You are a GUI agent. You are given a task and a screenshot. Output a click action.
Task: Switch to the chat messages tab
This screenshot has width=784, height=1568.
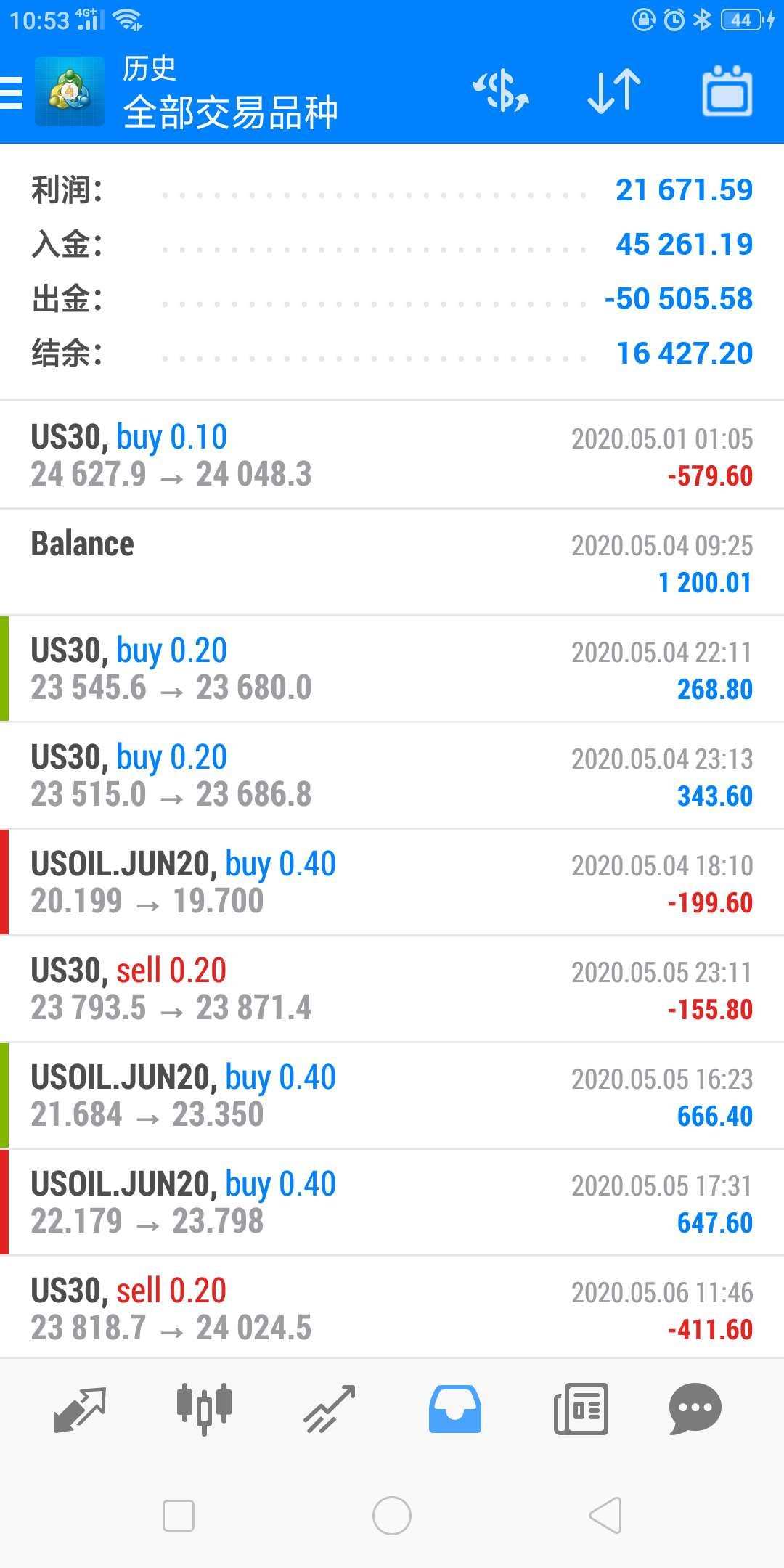[x=695, y=1409]
